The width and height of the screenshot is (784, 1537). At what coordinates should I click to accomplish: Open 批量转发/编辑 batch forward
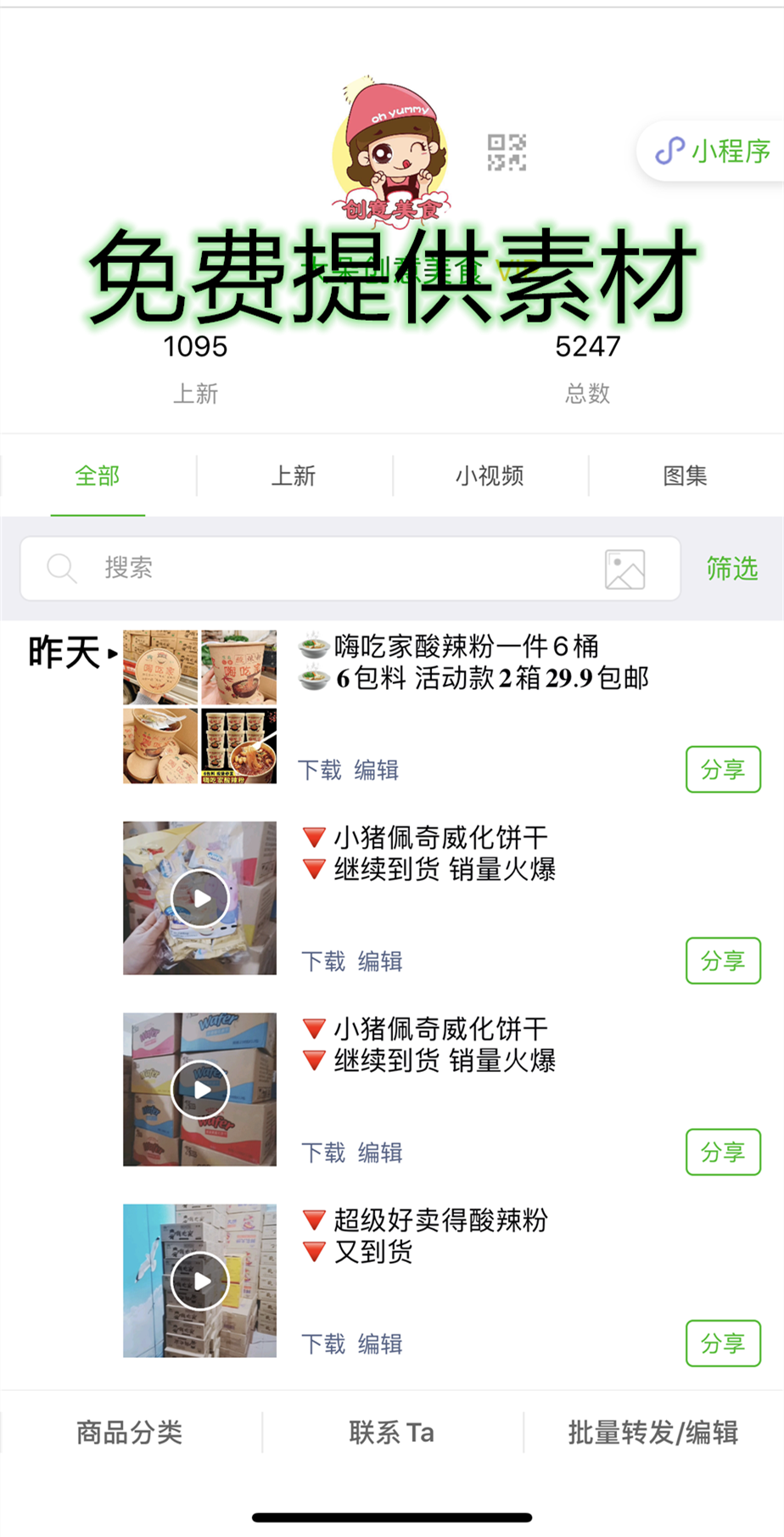[x=653, y=1433]
